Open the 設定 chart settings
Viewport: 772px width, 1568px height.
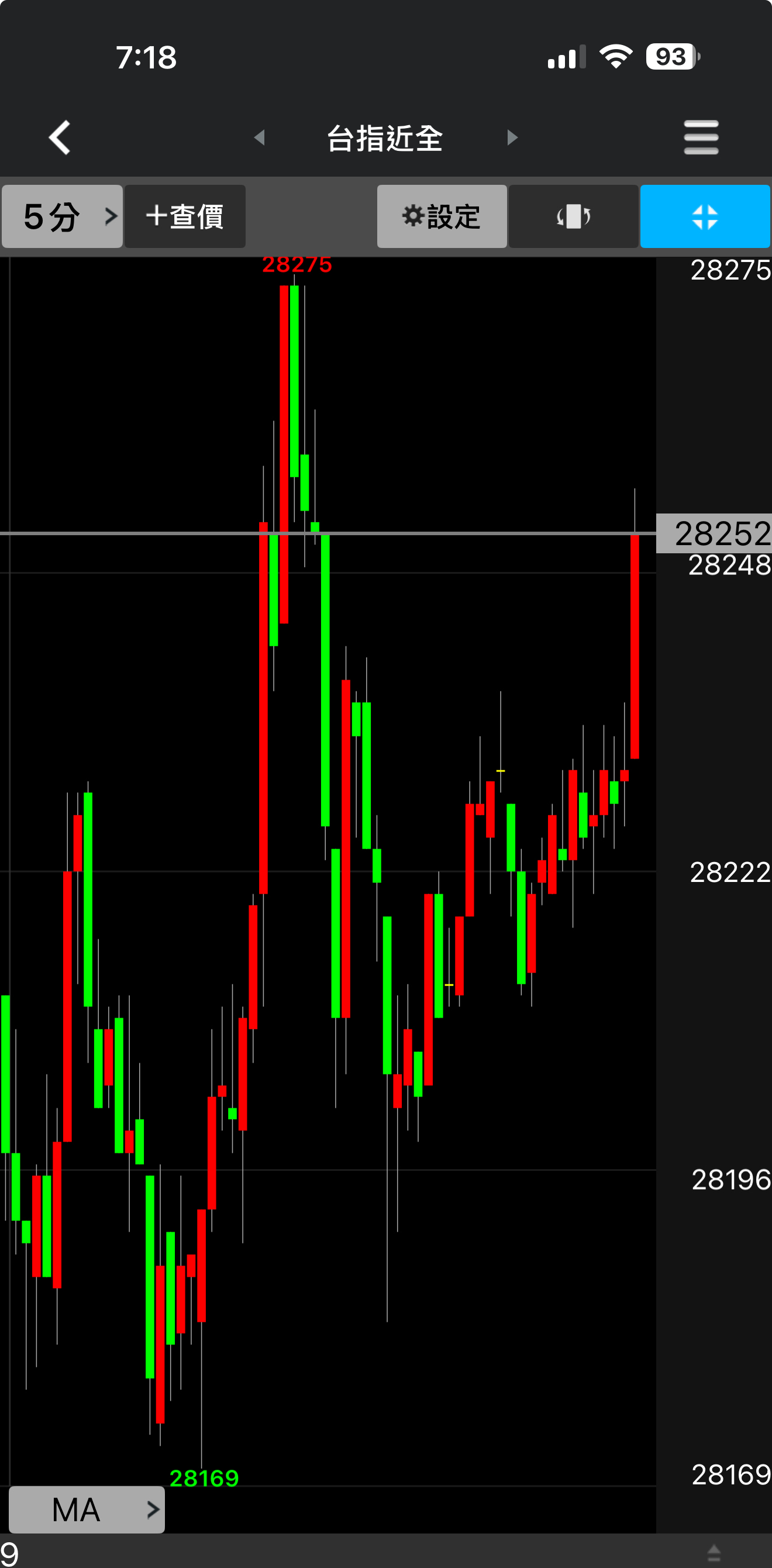442,217
